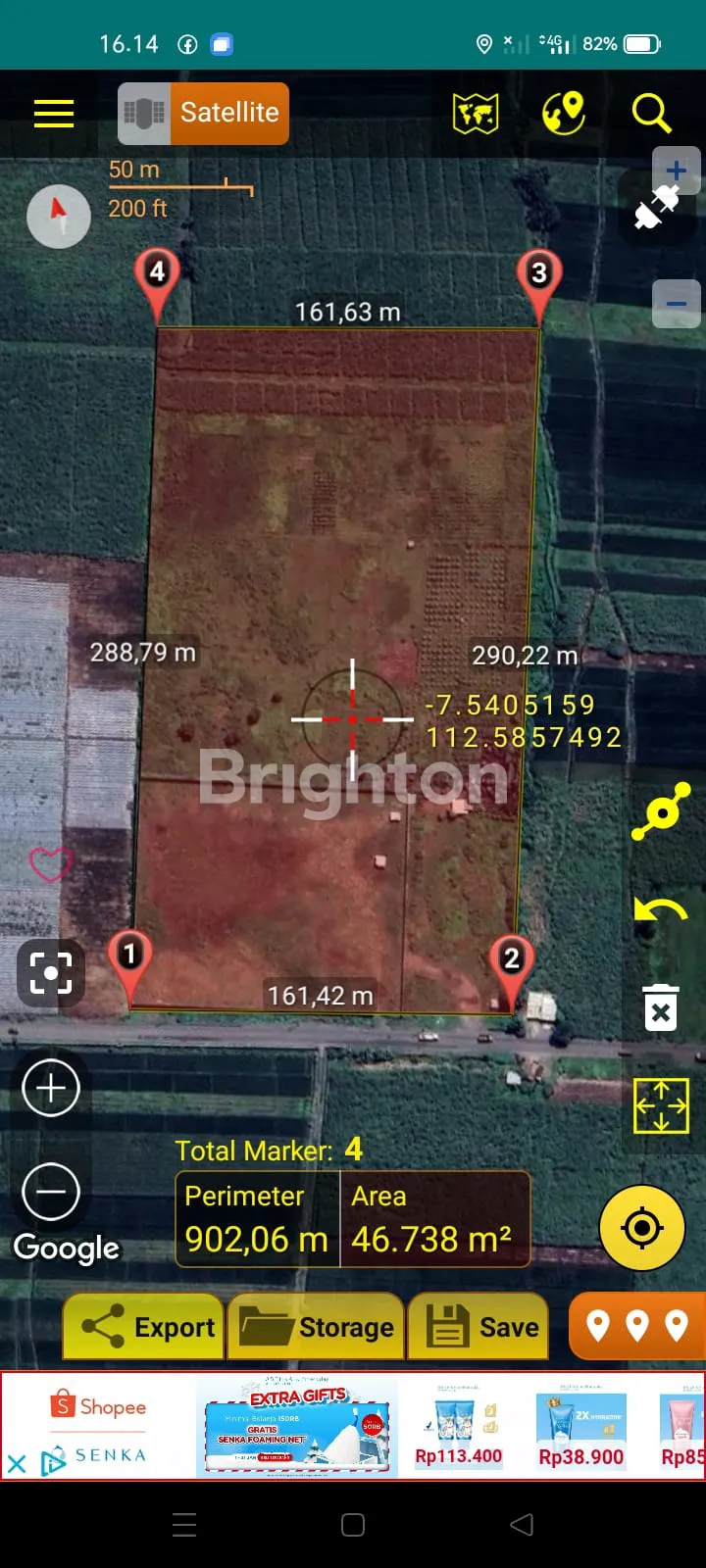Fit the measured area to screen
This screenshot has width=706, height=1568.
(661, 1105)
